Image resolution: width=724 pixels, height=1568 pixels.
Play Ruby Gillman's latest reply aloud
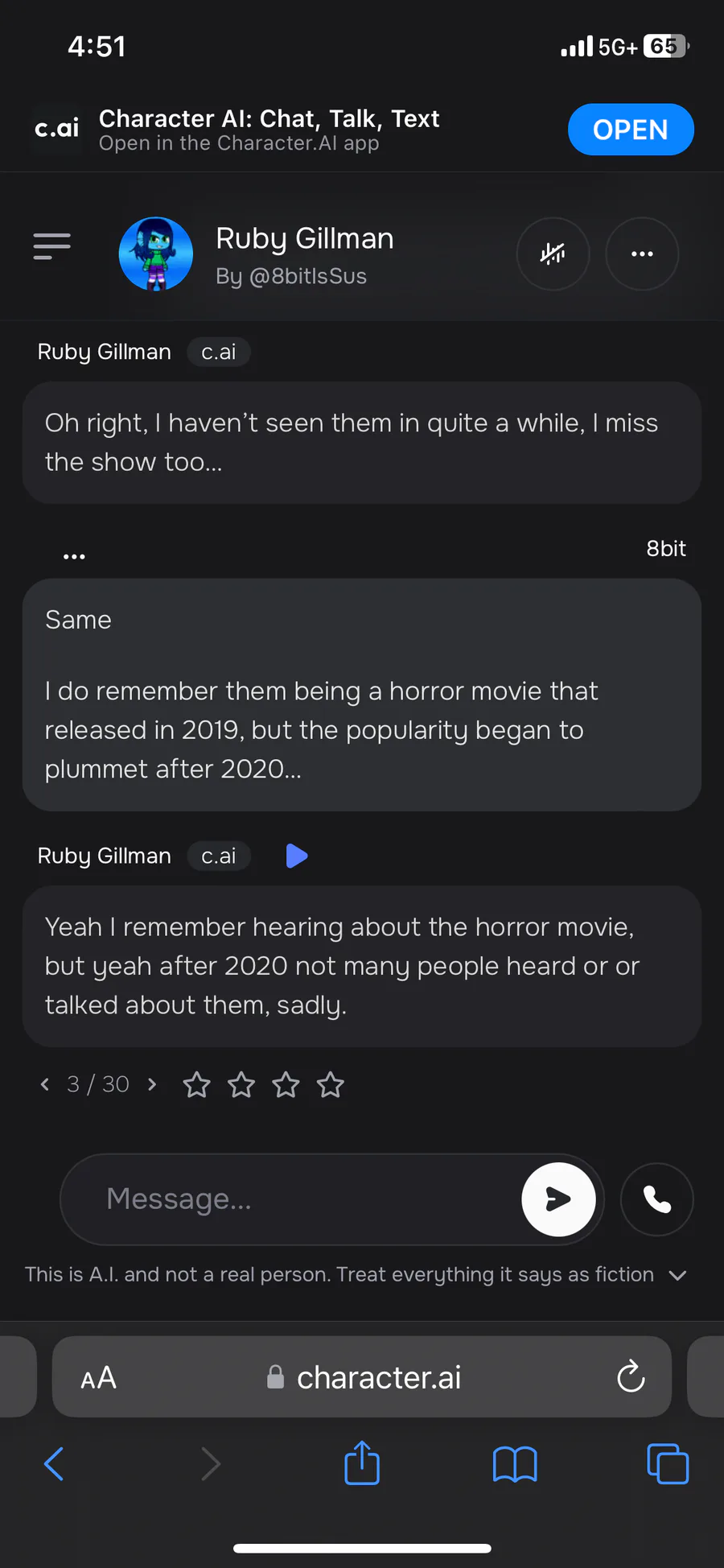pyautogui.click(x=297, y=856)
